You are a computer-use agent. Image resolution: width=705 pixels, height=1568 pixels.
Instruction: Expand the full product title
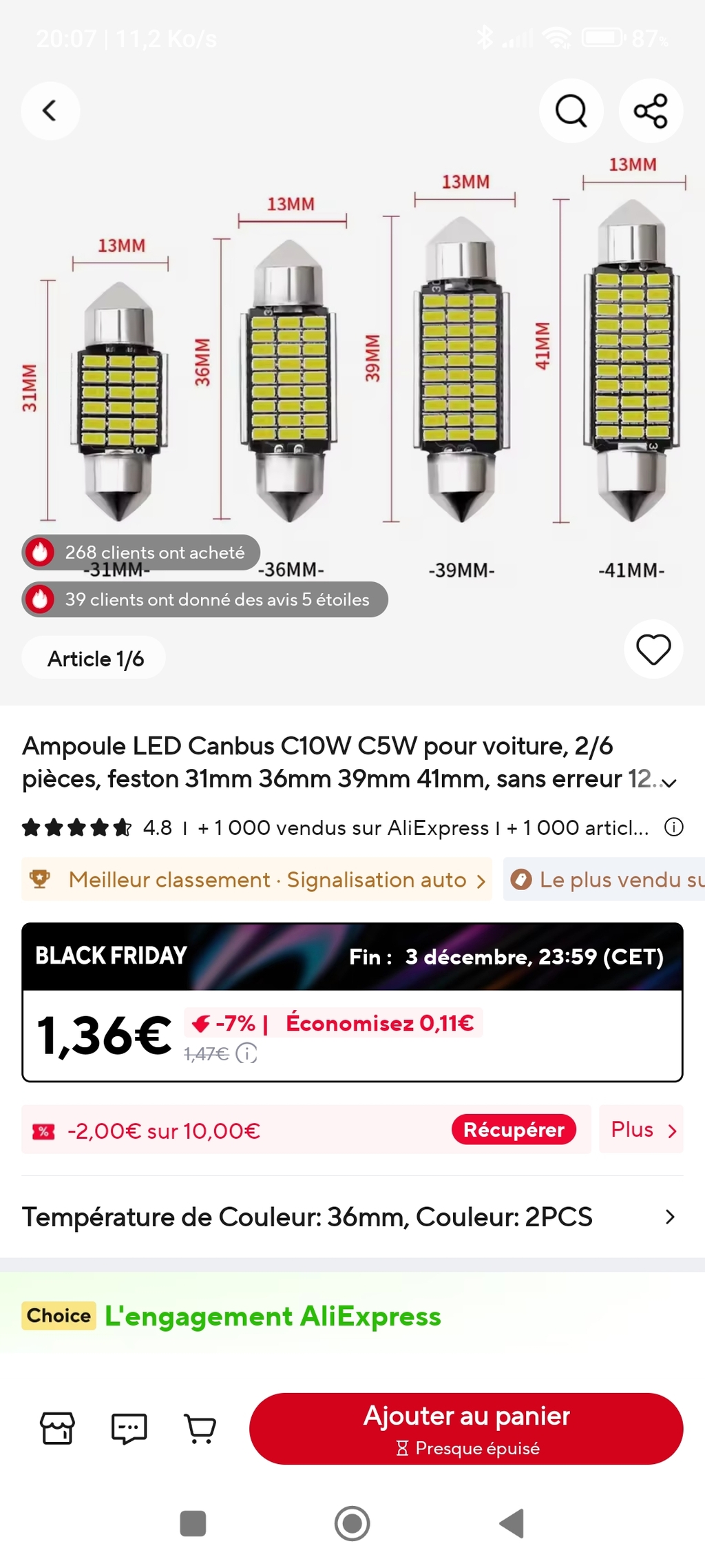669,783
